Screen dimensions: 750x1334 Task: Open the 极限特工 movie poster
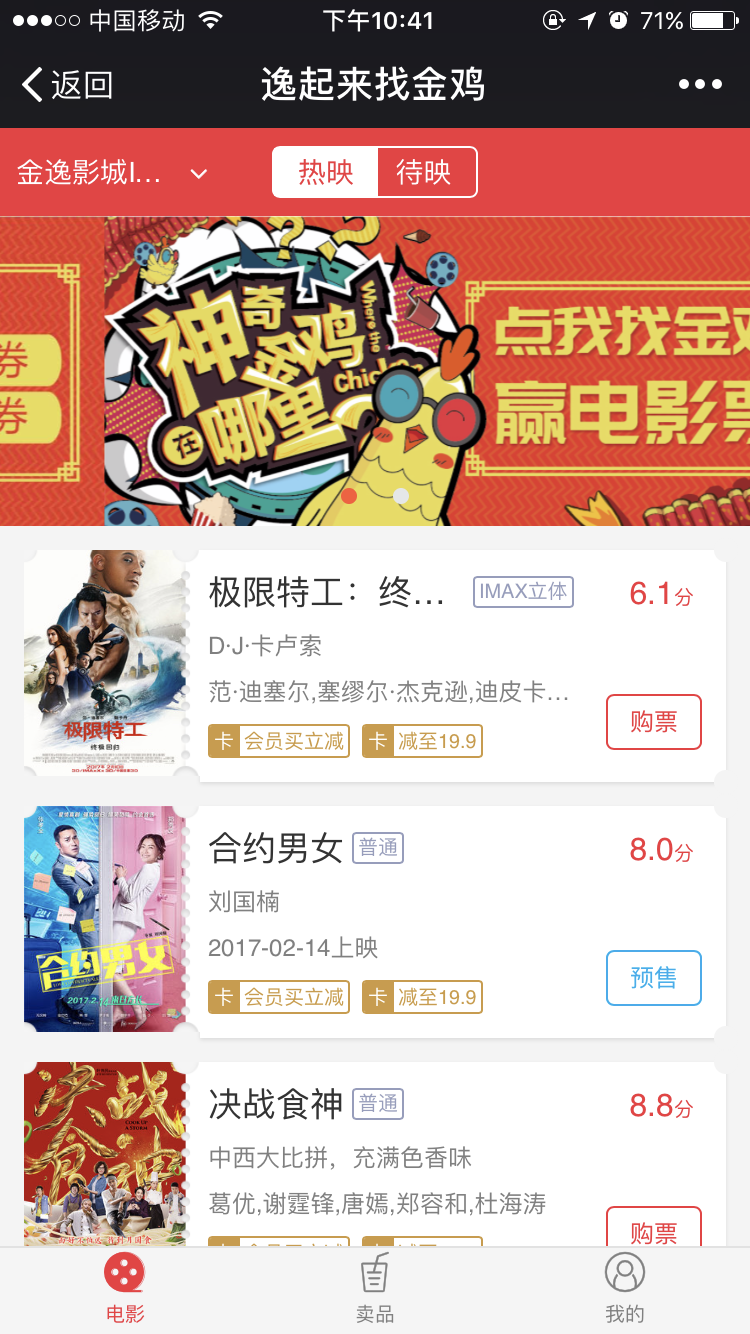[x=105, y=662]
